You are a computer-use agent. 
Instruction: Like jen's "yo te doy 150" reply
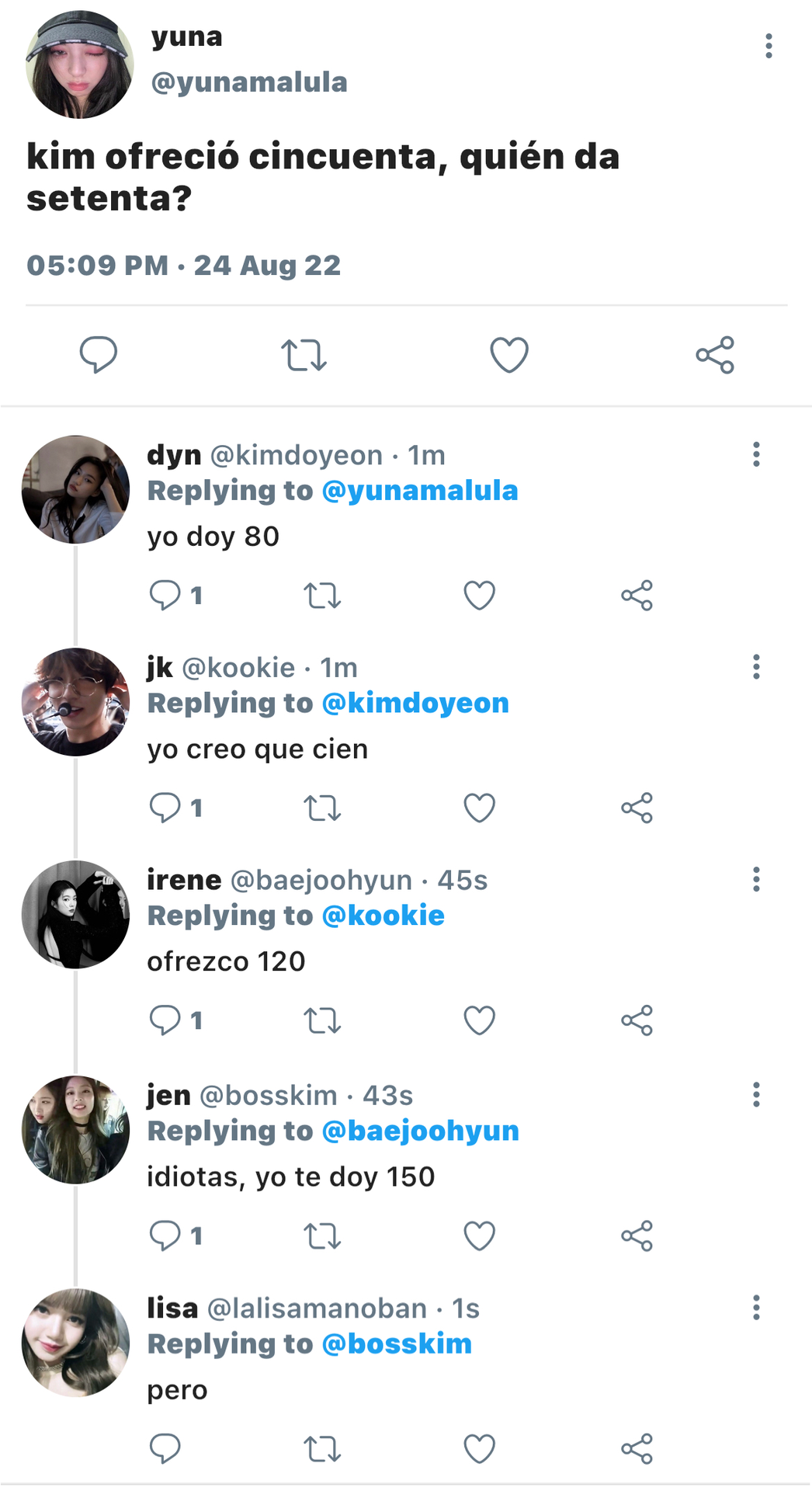tap(480, 1236)
